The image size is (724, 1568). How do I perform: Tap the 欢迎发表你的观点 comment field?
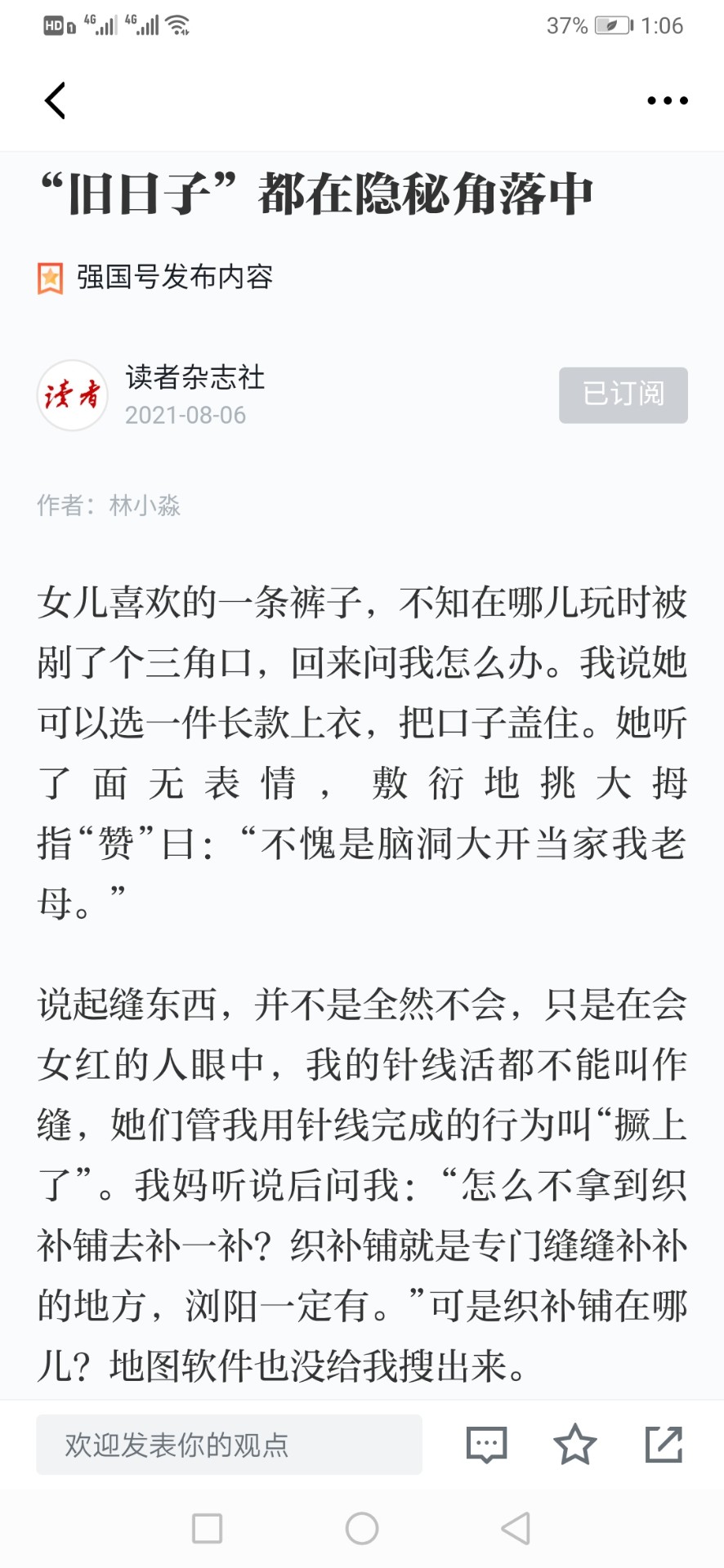coord(229,1444)
